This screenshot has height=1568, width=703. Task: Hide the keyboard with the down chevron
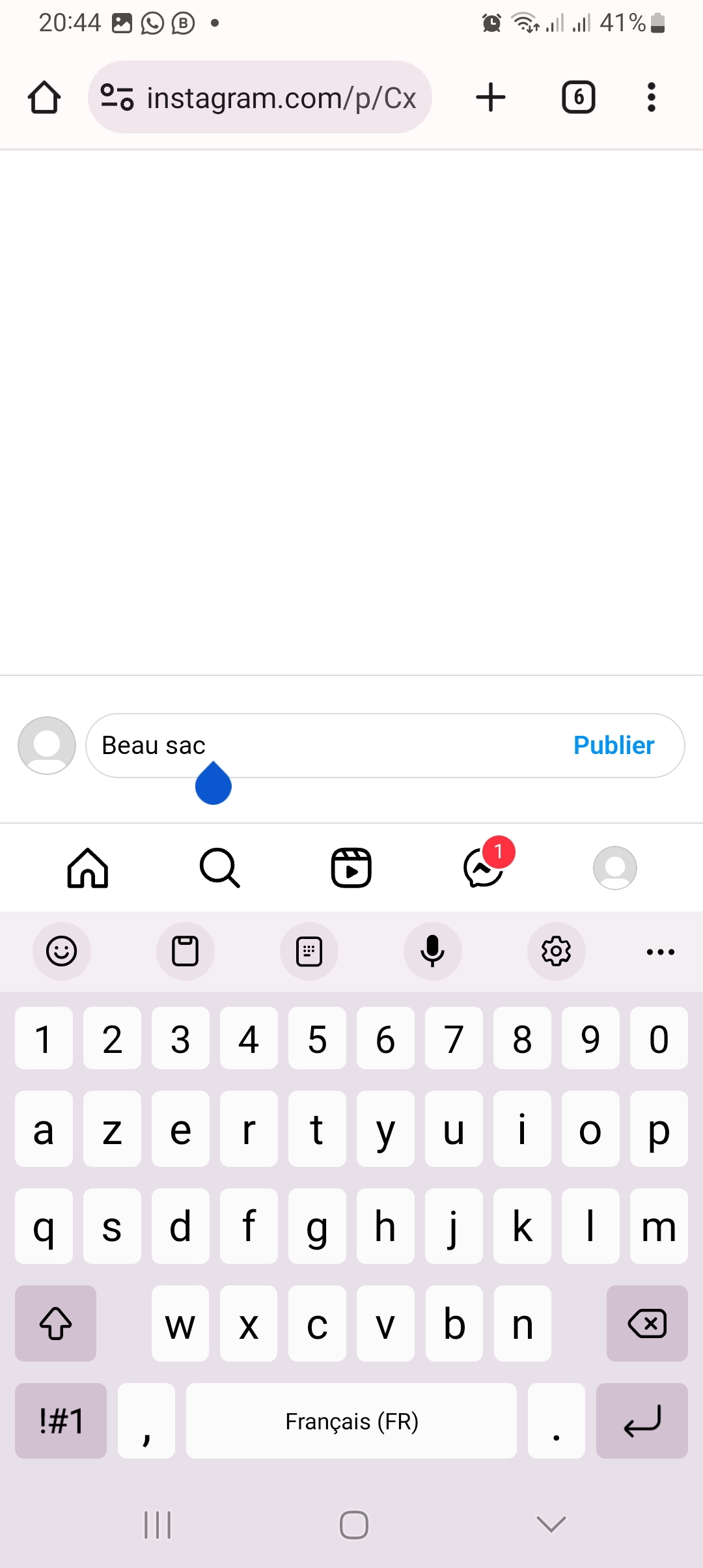551,1524
